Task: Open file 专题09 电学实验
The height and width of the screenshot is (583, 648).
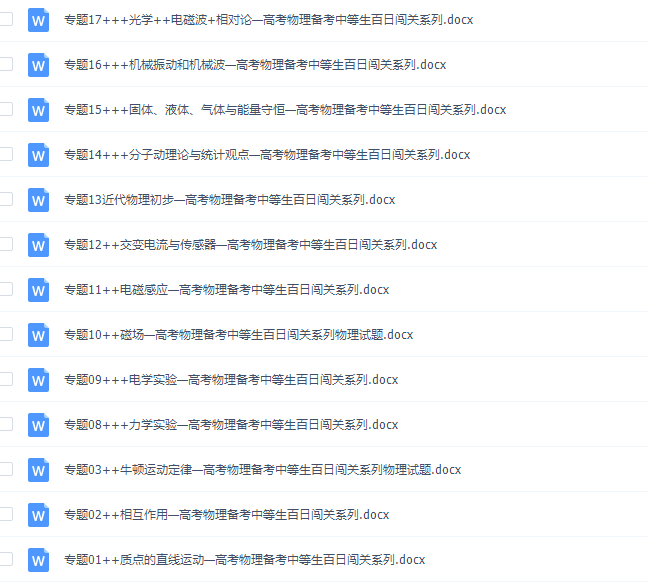Action: tap(231, 380)
